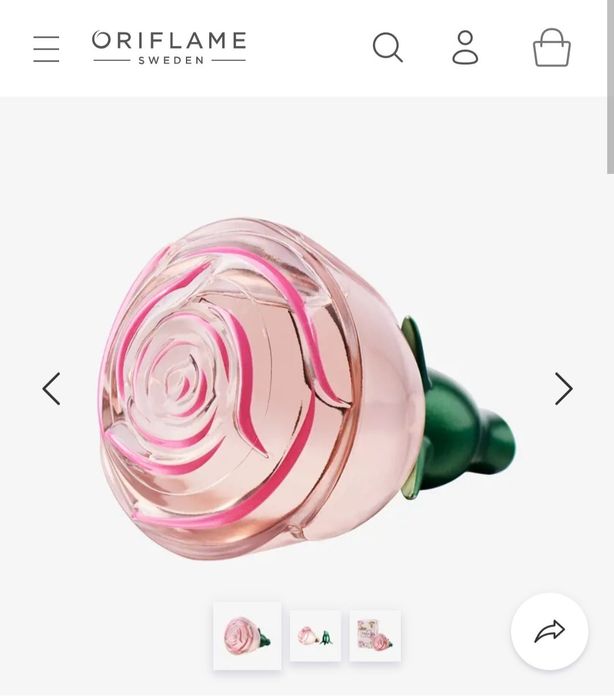The width and height of the screenshot is (614, 700).
Task: Go to the Oriflame Sweden homepage
Action: click(169, 47)
